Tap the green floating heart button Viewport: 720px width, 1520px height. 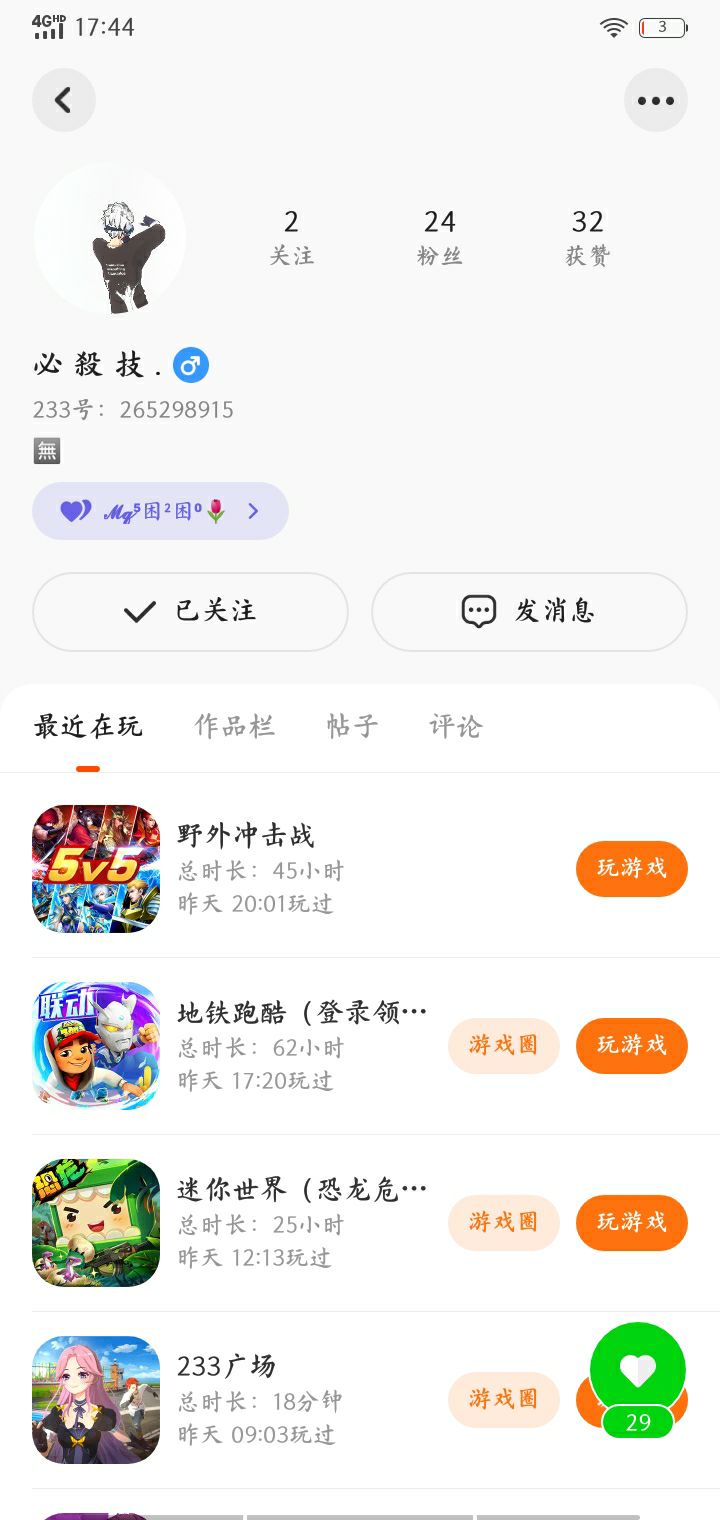pyautogui.click(x=638, y=1371)
